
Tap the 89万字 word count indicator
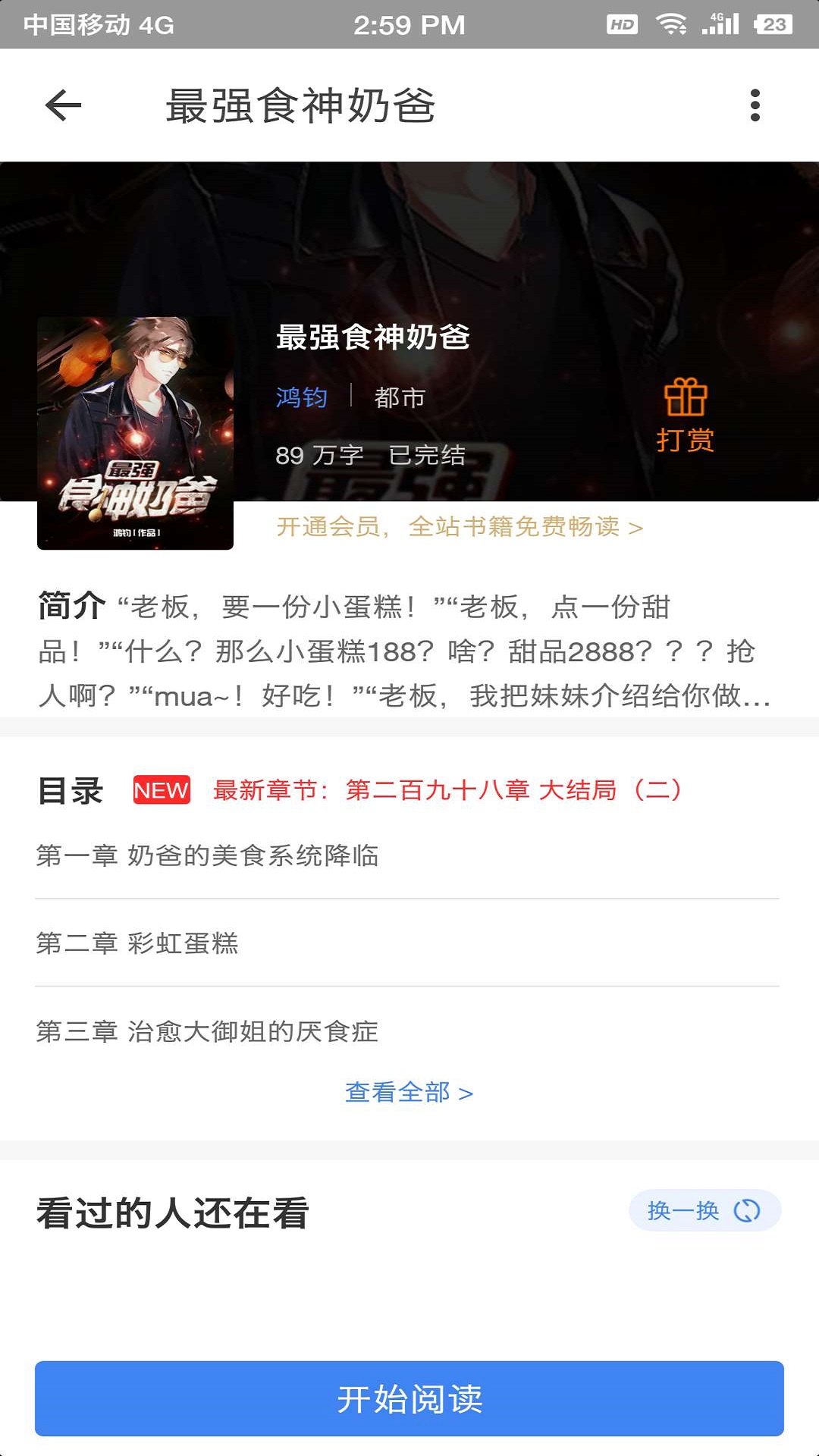(321, 454)
